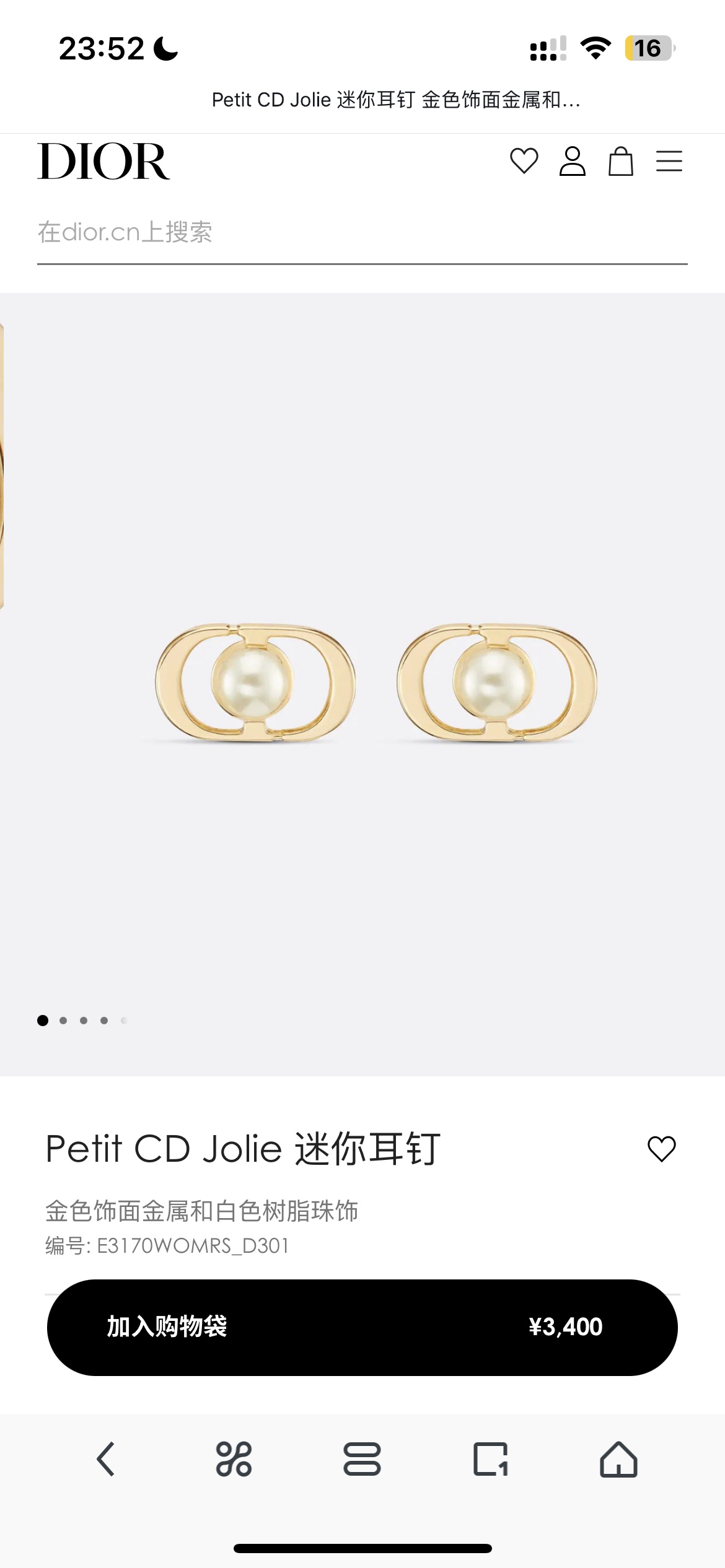Open the browser tools grid icon
725x1568 pixels.
pos(234,1459)
